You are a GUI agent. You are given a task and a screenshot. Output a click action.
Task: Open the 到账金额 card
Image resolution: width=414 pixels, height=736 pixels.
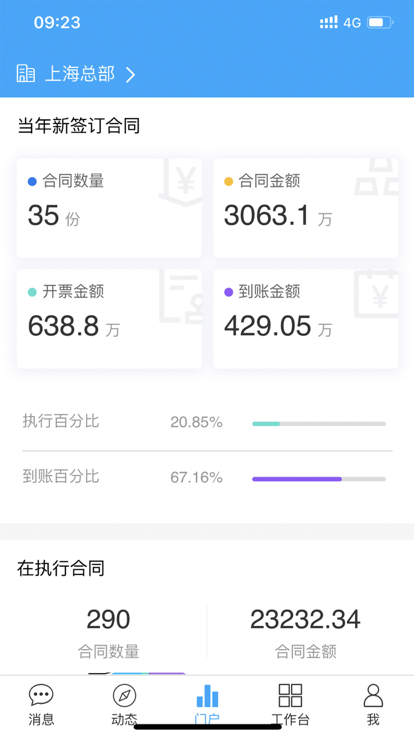coord(306,319)
